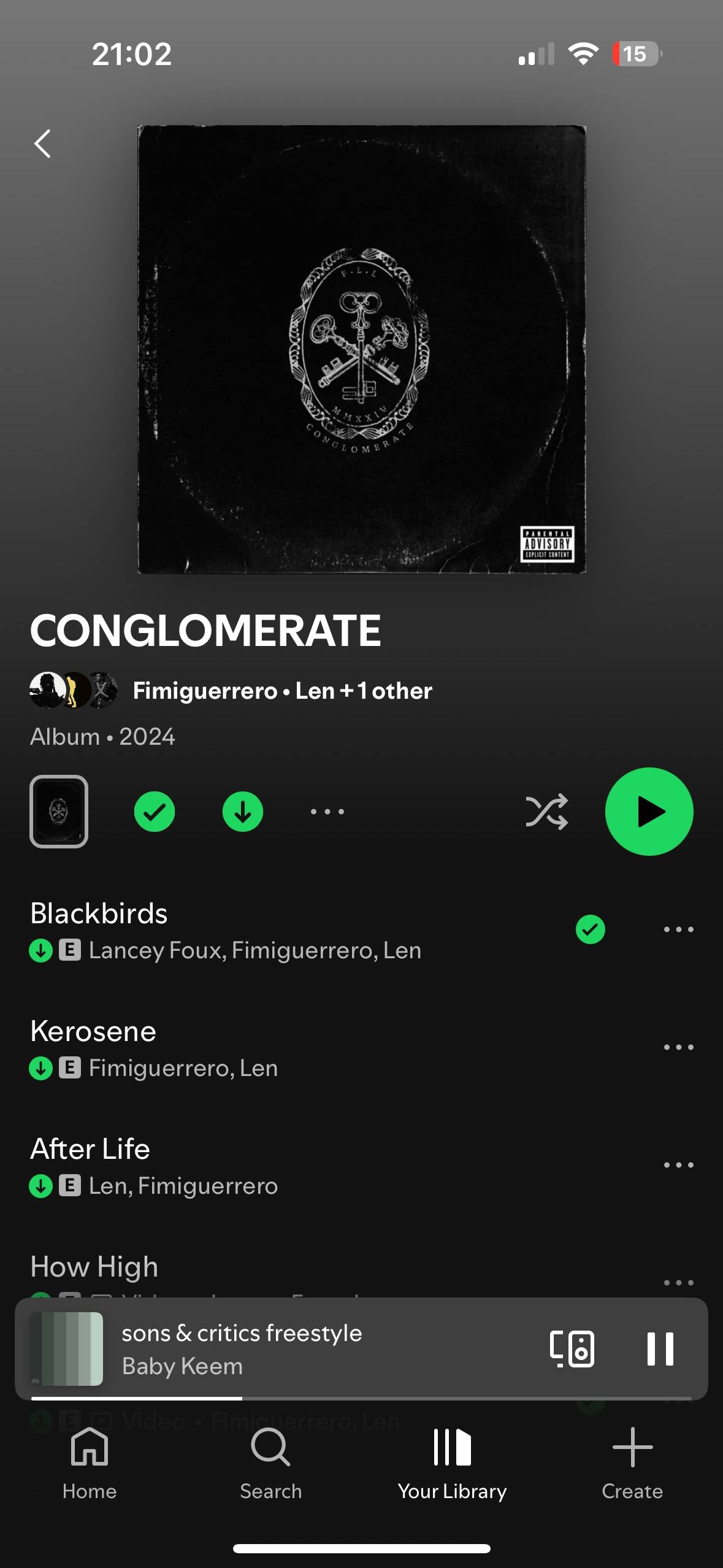Toggle shuffle for this album
This screenshot has width=723, height=1568.
click(547, 812)
